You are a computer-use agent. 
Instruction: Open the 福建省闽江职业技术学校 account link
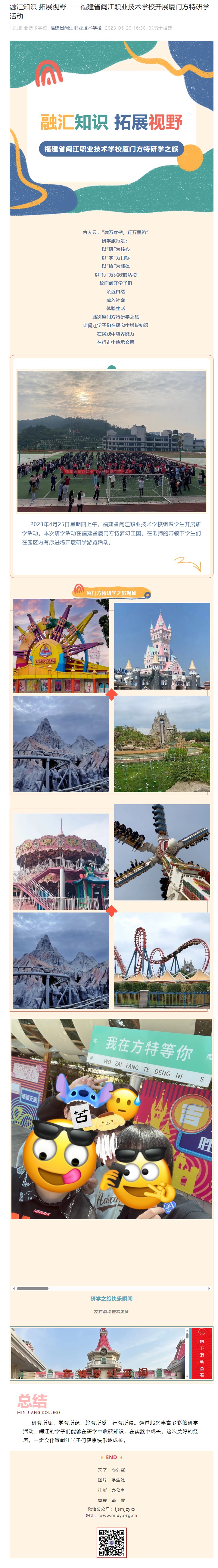coord(76,28)
